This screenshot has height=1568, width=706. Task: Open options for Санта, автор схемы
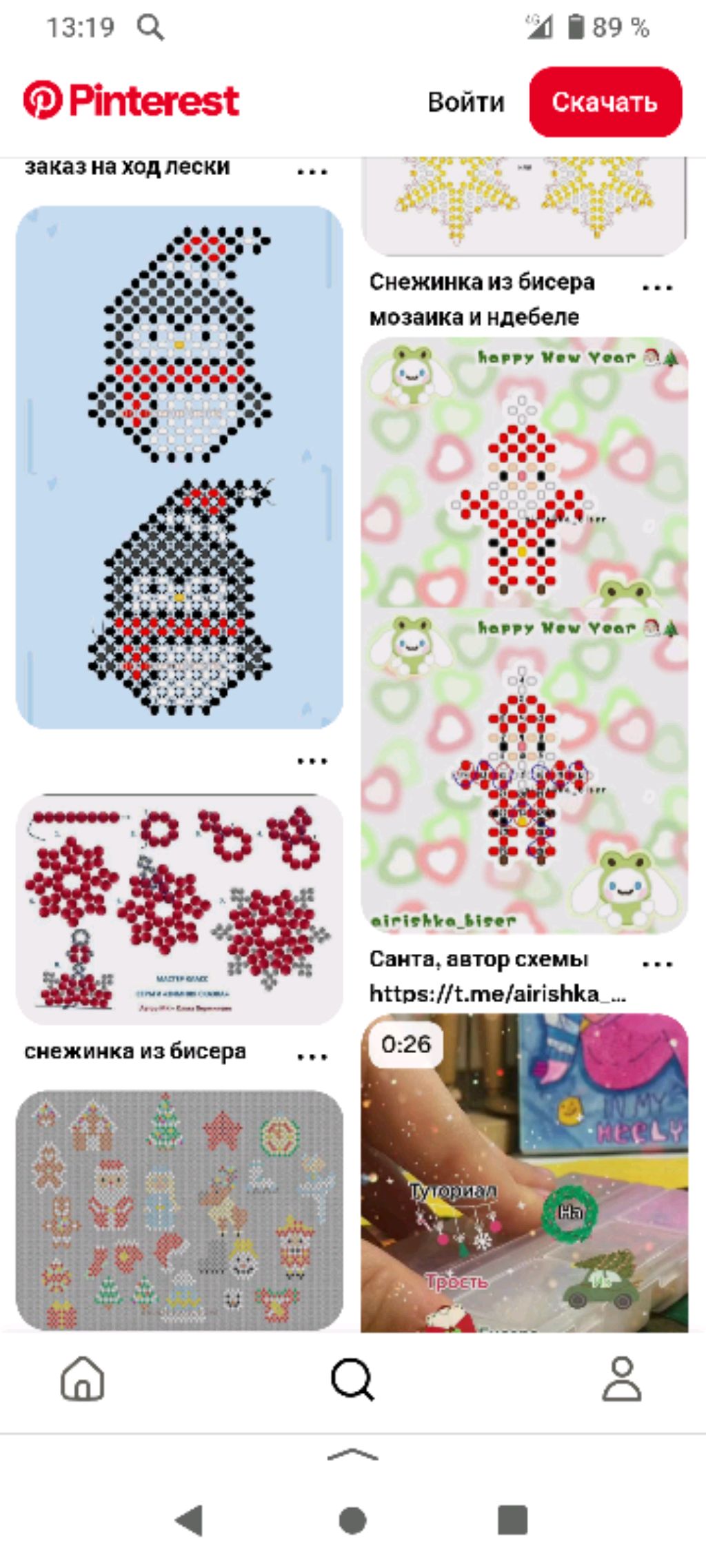(x=656, y=964)
